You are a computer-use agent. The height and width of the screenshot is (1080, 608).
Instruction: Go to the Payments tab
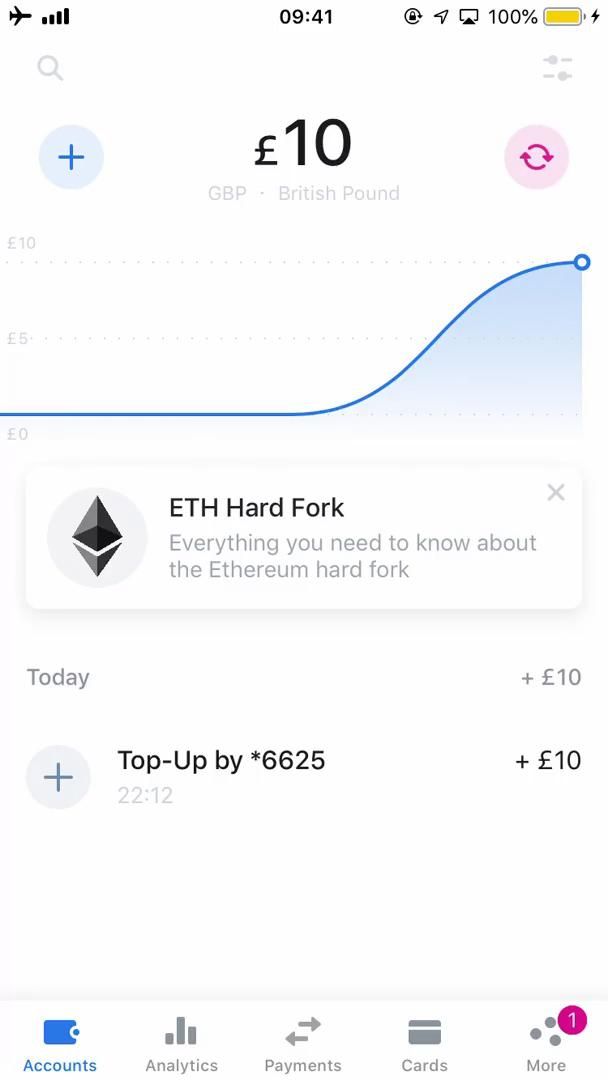tap(303, 1045)
